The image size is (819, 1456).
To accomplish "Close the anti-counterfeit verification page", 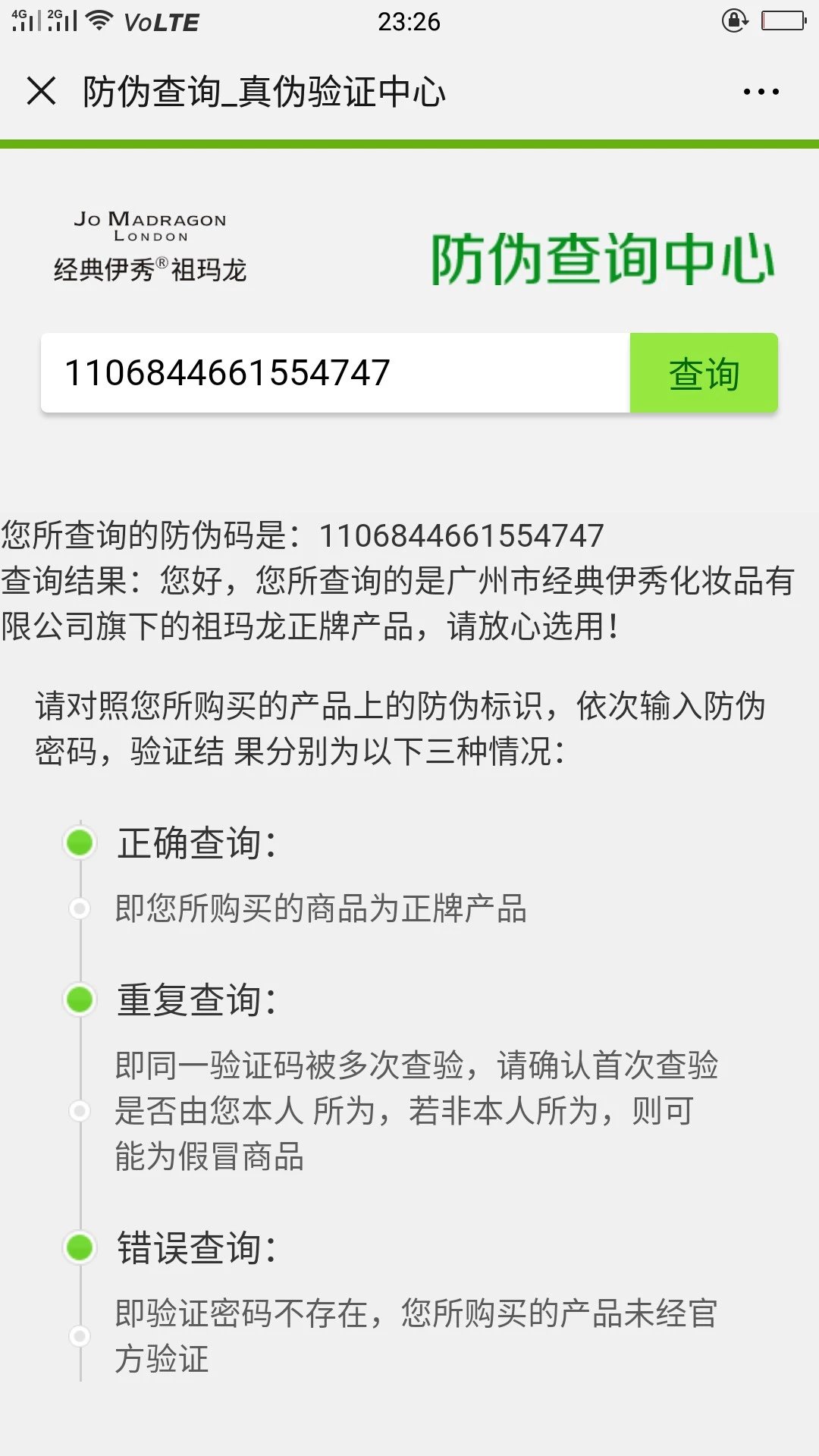I will coord(42,92).
